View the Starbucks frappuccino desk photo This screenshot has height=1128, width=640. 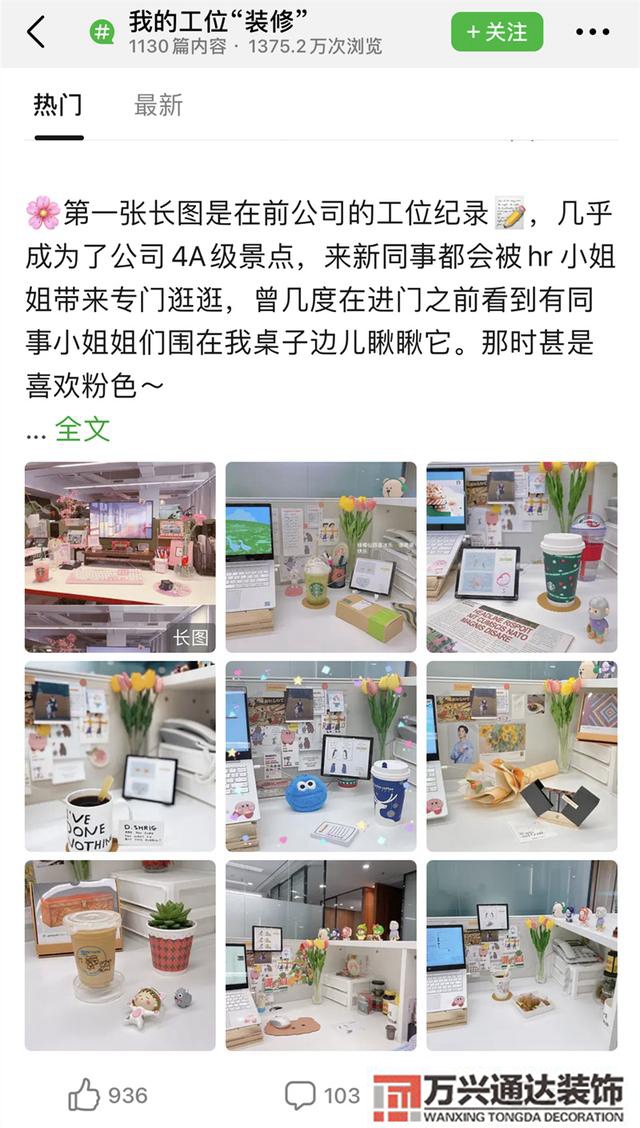tap(320, 557)
